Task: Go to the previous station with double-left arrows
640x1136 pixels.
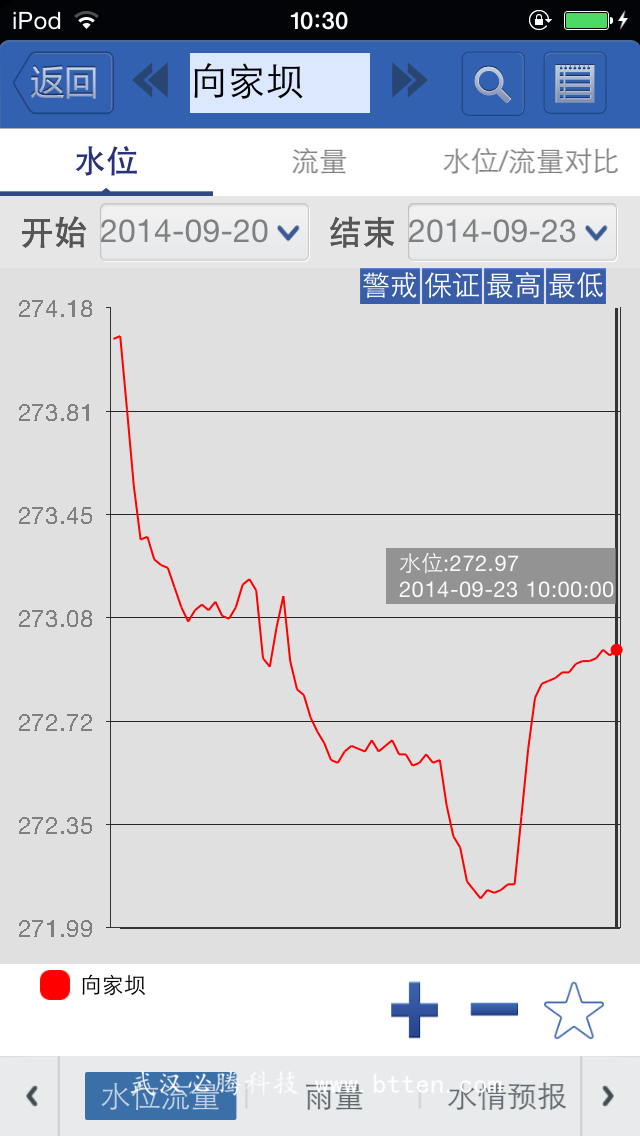Action: (x=150, y=80)
